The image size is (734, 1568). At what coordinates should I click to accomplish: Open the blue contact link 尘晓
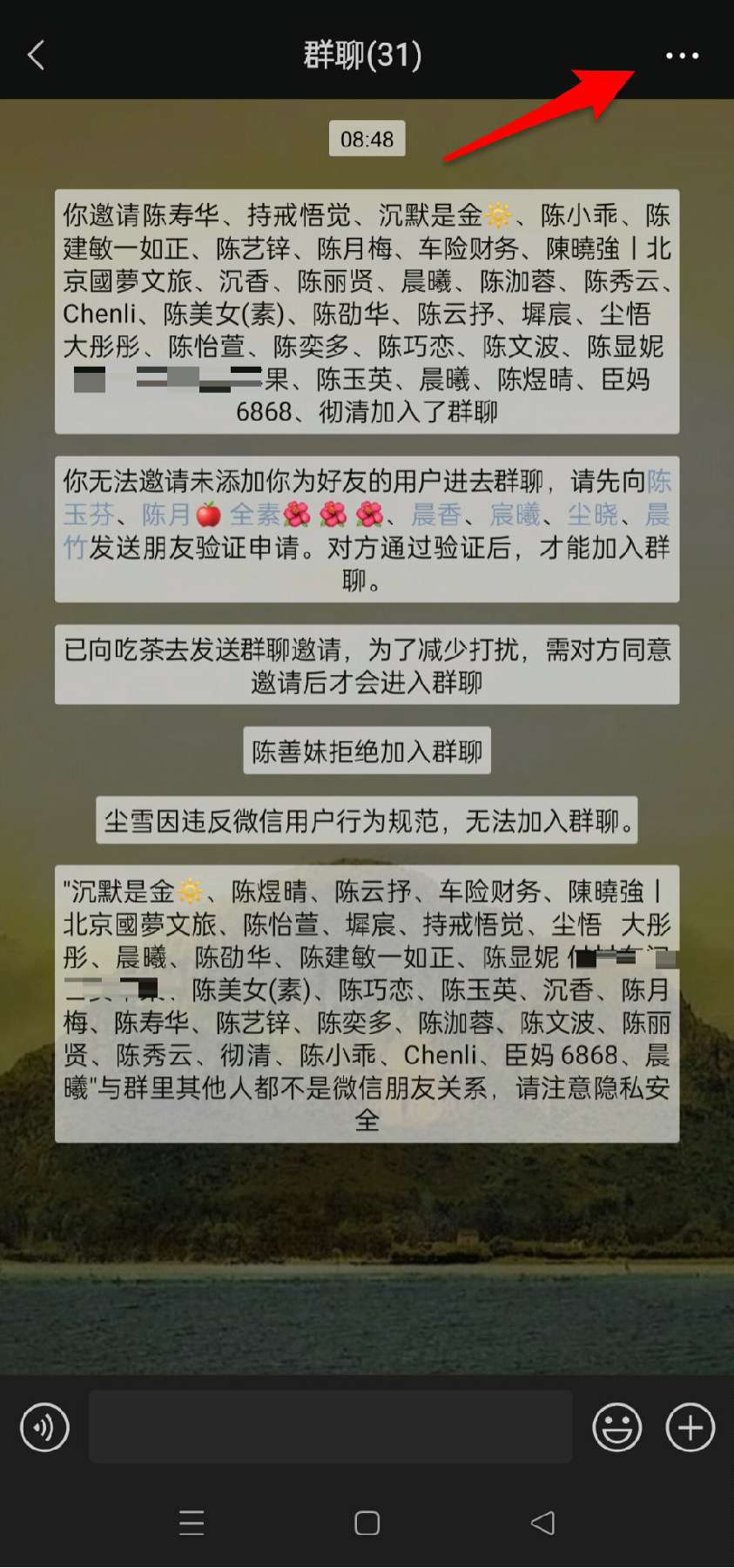point(593,515)
